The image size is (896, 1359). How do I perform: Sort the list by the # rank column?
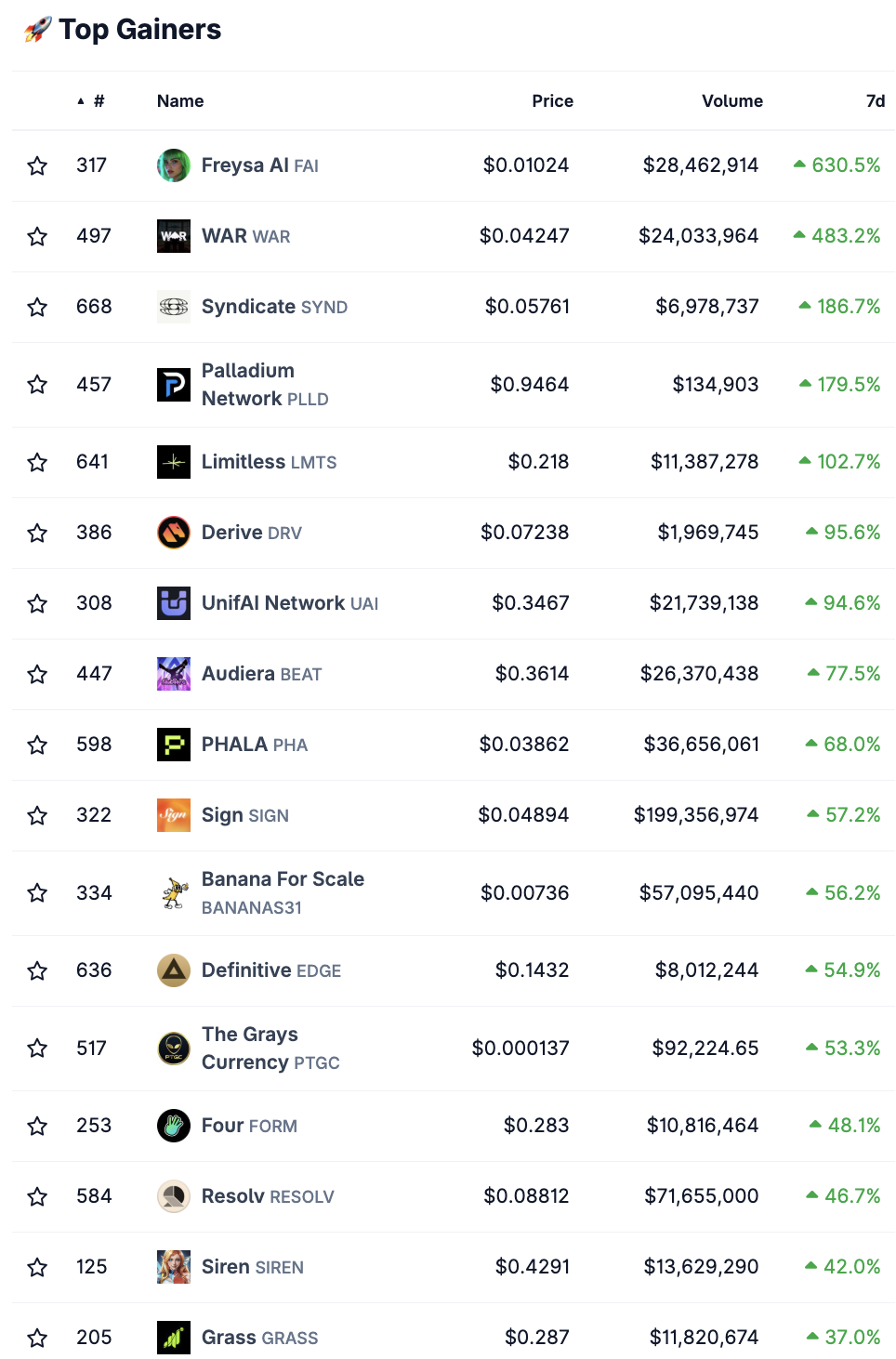(98, 101)
